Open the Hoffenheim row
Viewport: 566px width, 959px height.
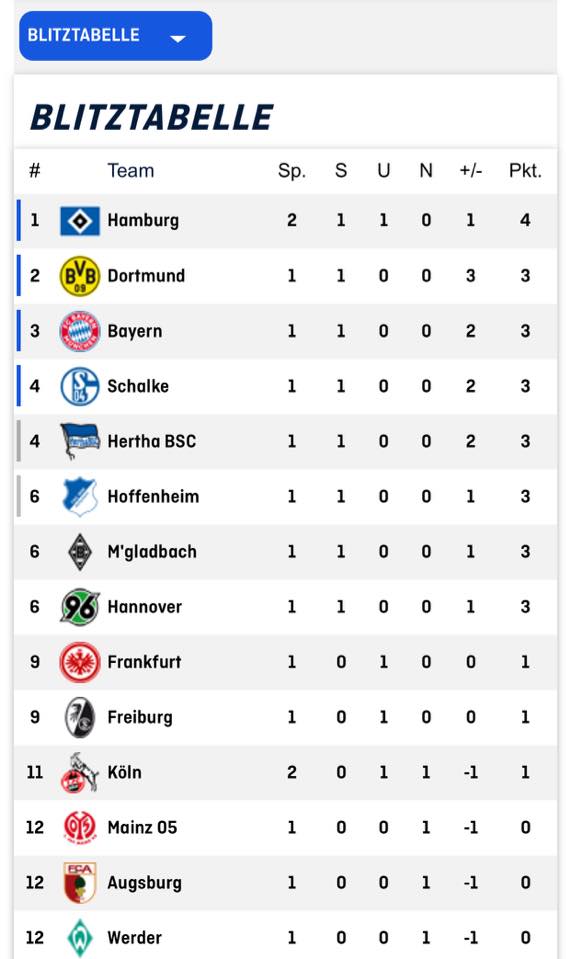coord(286,496)
